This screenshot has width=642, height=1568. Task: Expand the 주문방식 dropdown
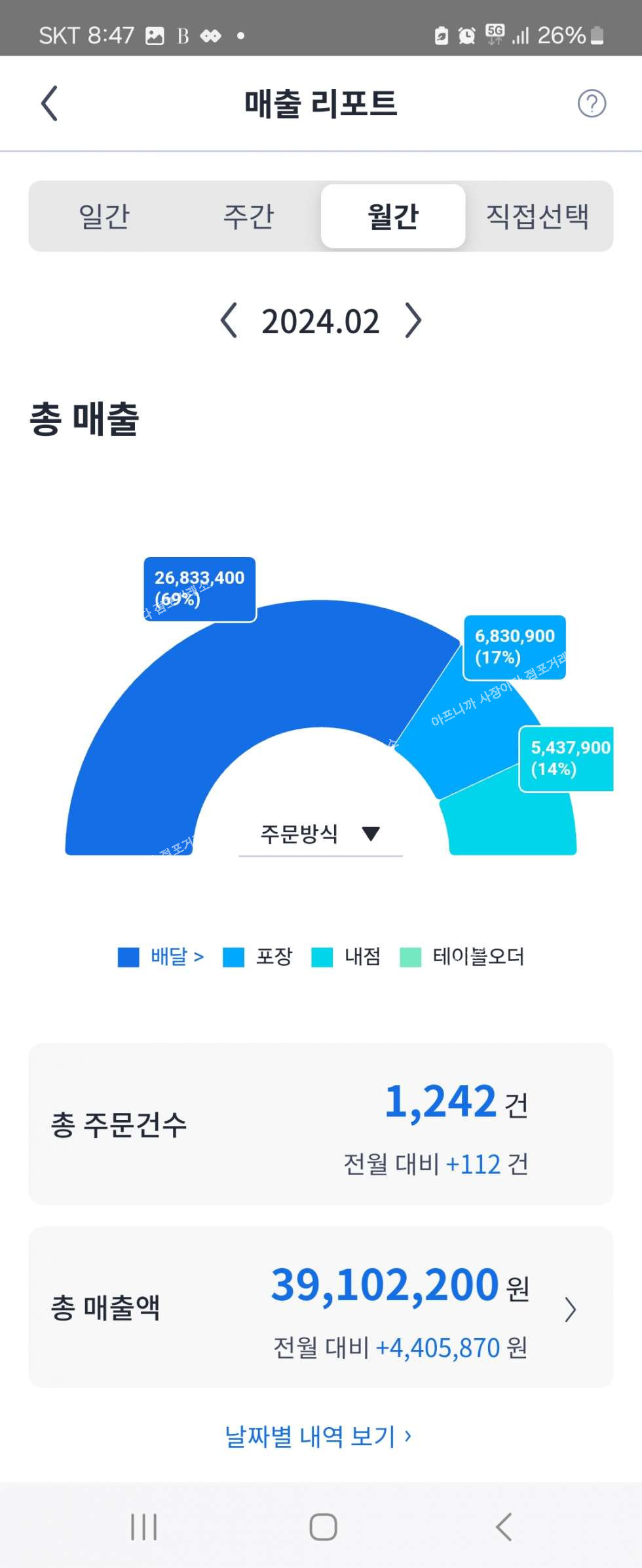coord(320,834)
